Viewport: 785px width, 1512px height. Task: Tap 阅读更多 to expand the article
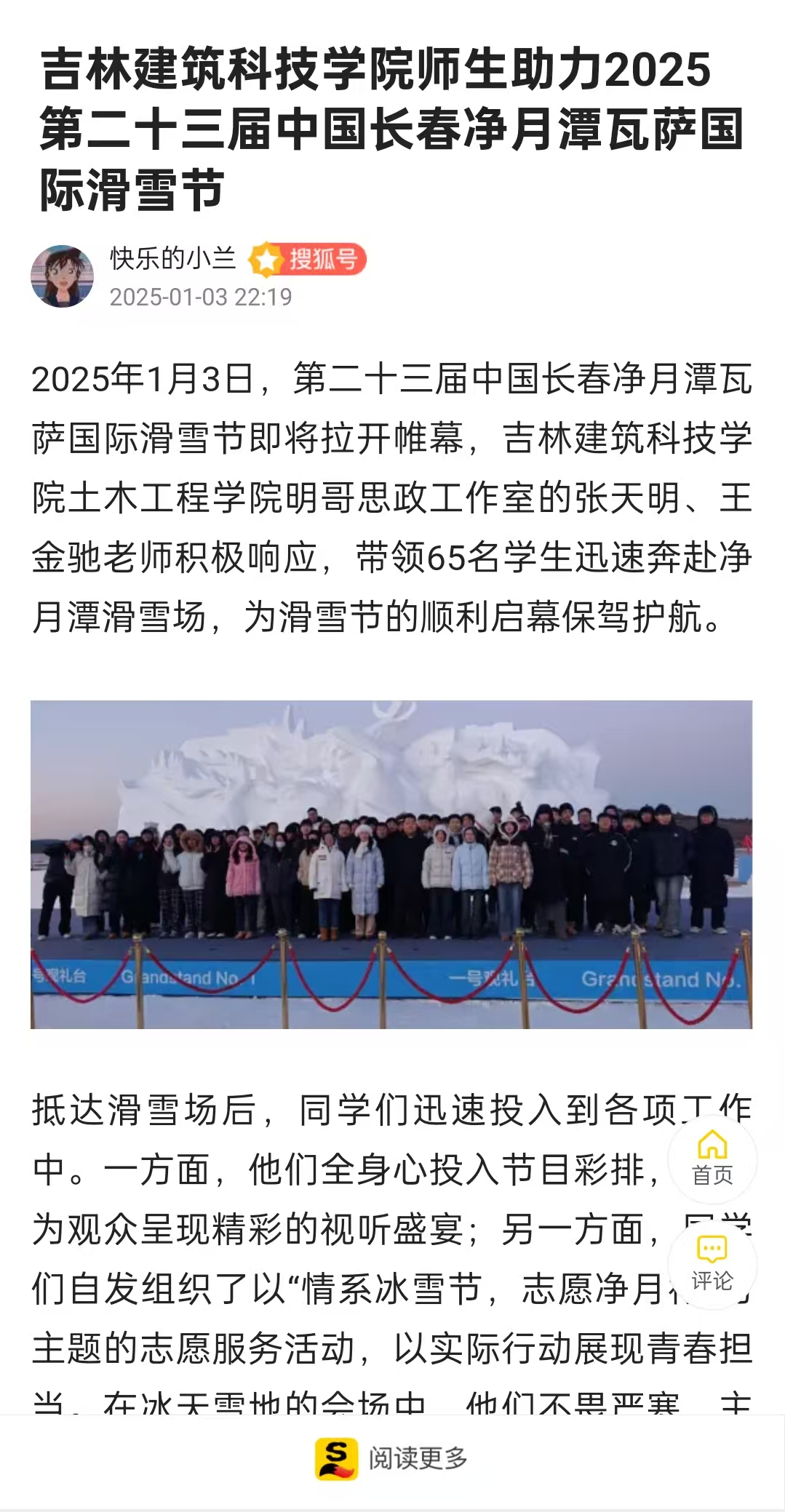point(393,1458)
